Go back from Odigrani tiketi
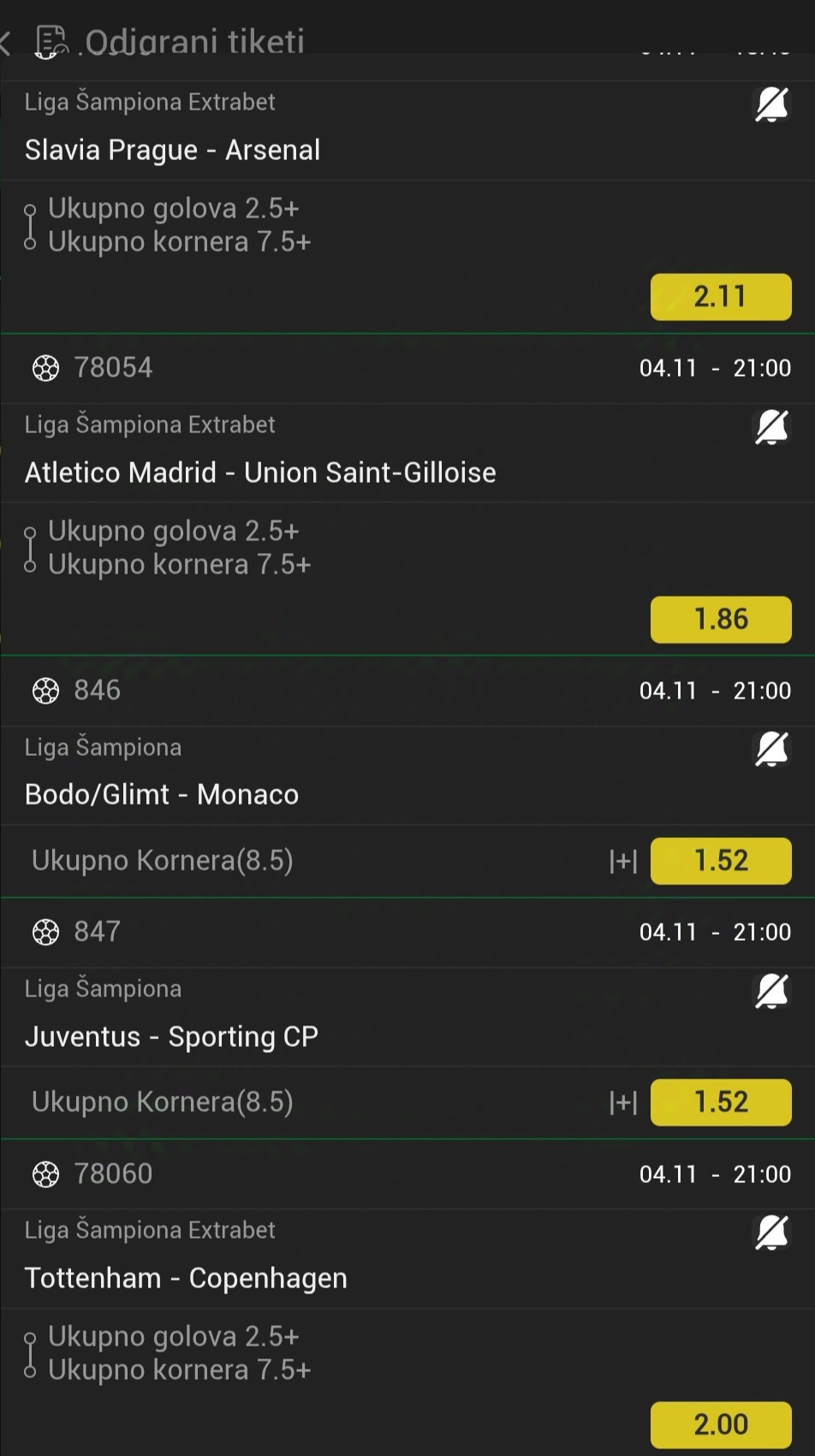 [x=7, y=41]
